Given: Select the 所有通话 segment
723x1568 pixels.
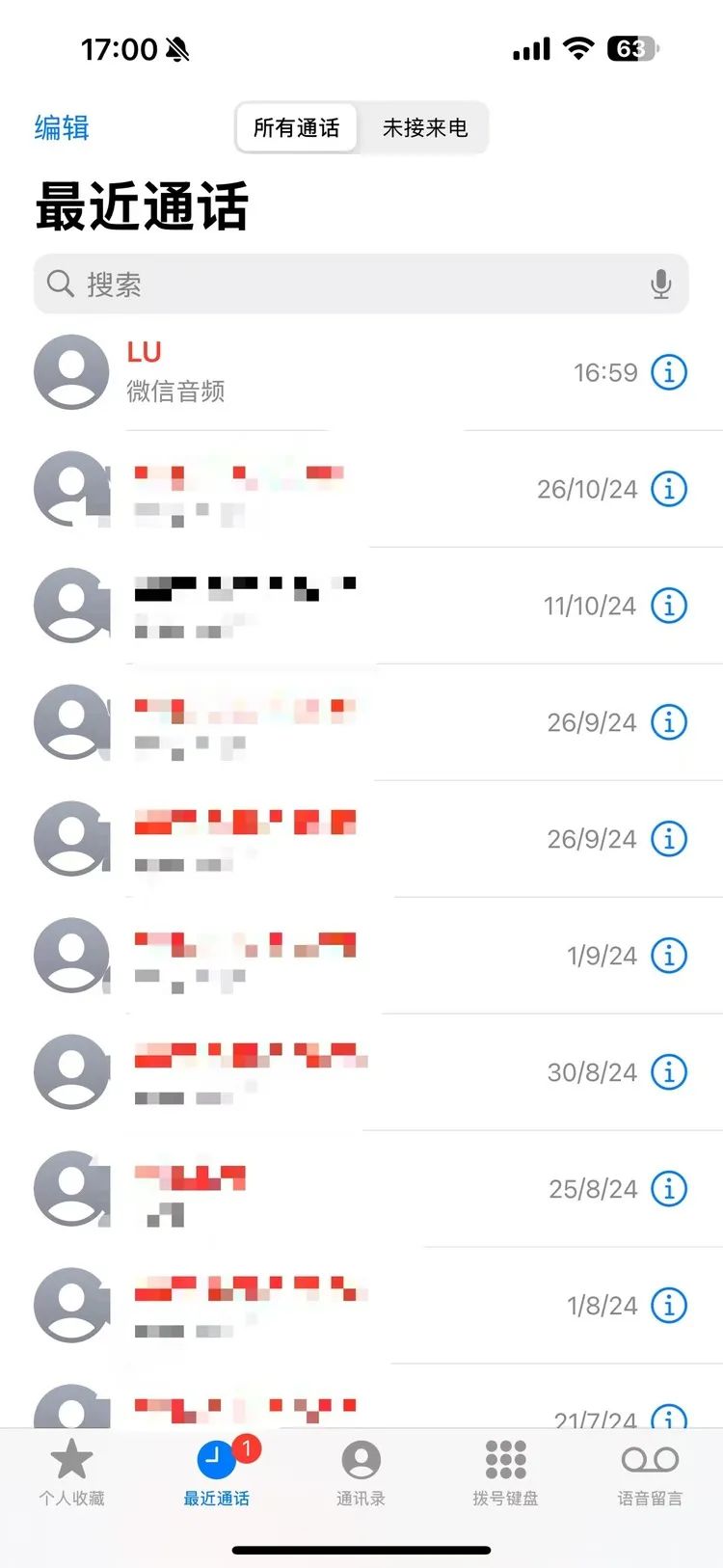Looking at the screenshot, I should [297, 127].
